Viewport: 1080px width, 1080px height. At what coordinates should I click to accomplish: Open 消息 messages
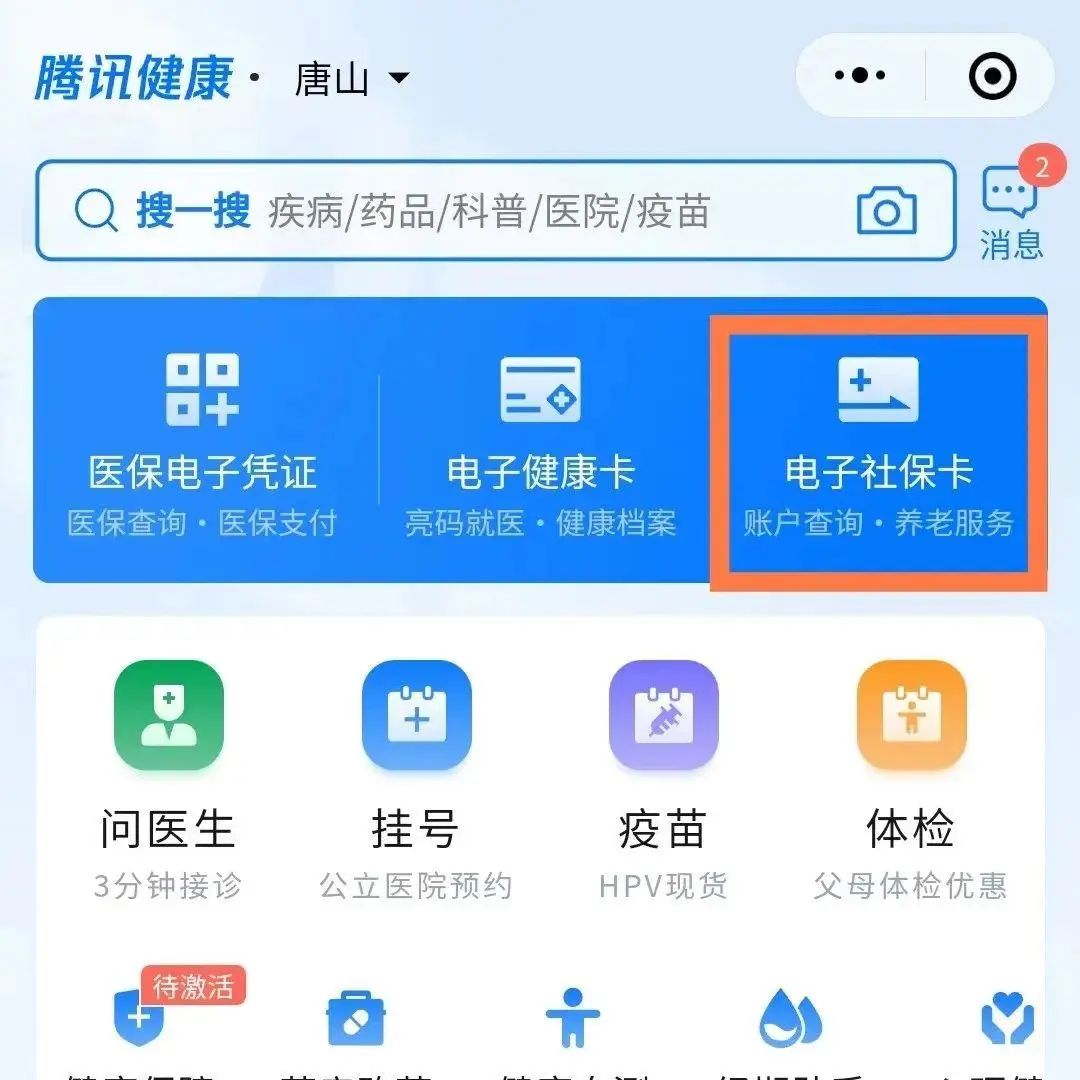point(1011,212)
